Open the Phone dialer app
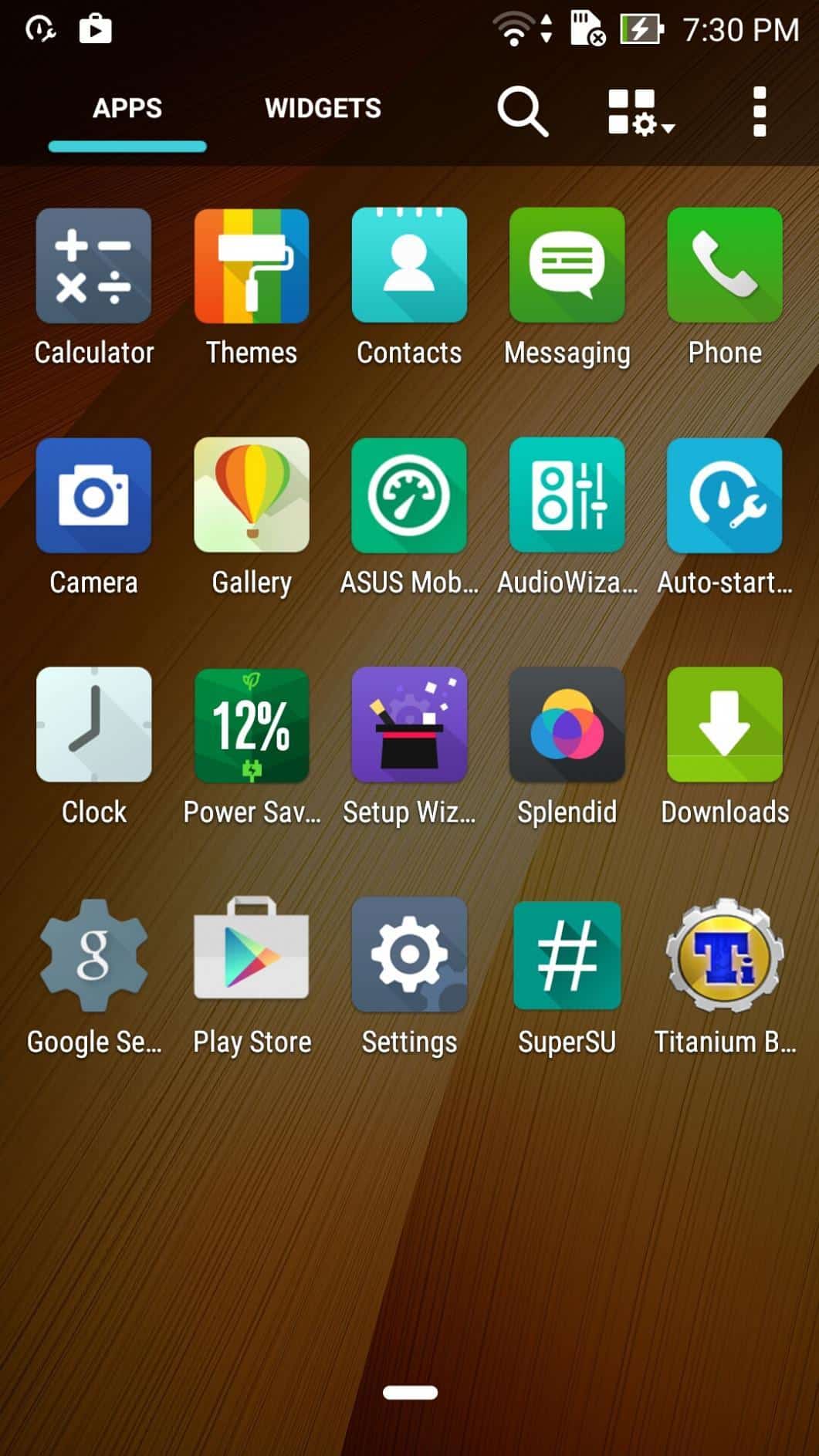The height and width of the screenshot is (1456, 819). click(724, 265)
